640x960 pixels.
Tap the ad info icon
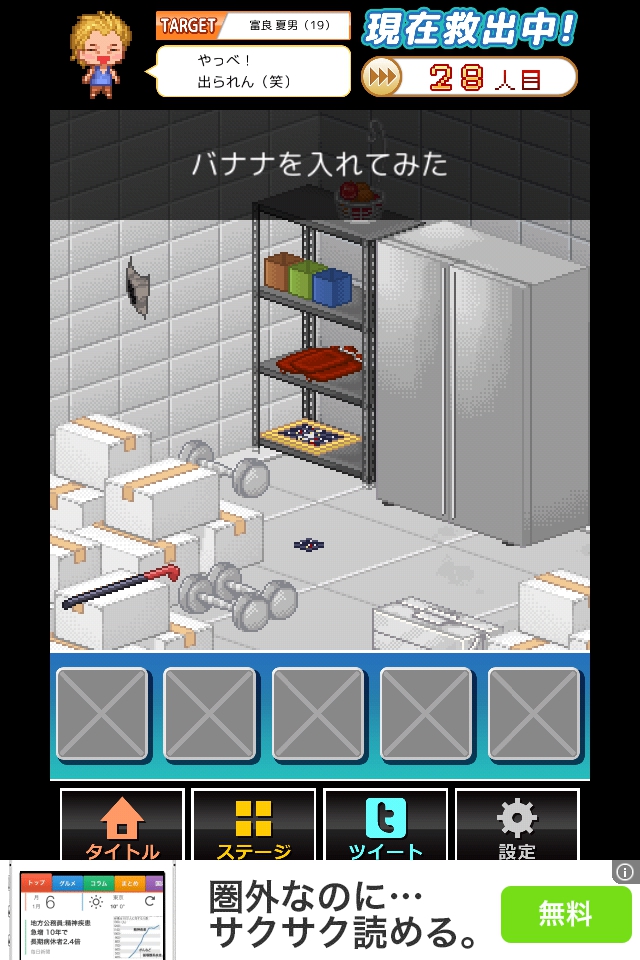[625, 873]
